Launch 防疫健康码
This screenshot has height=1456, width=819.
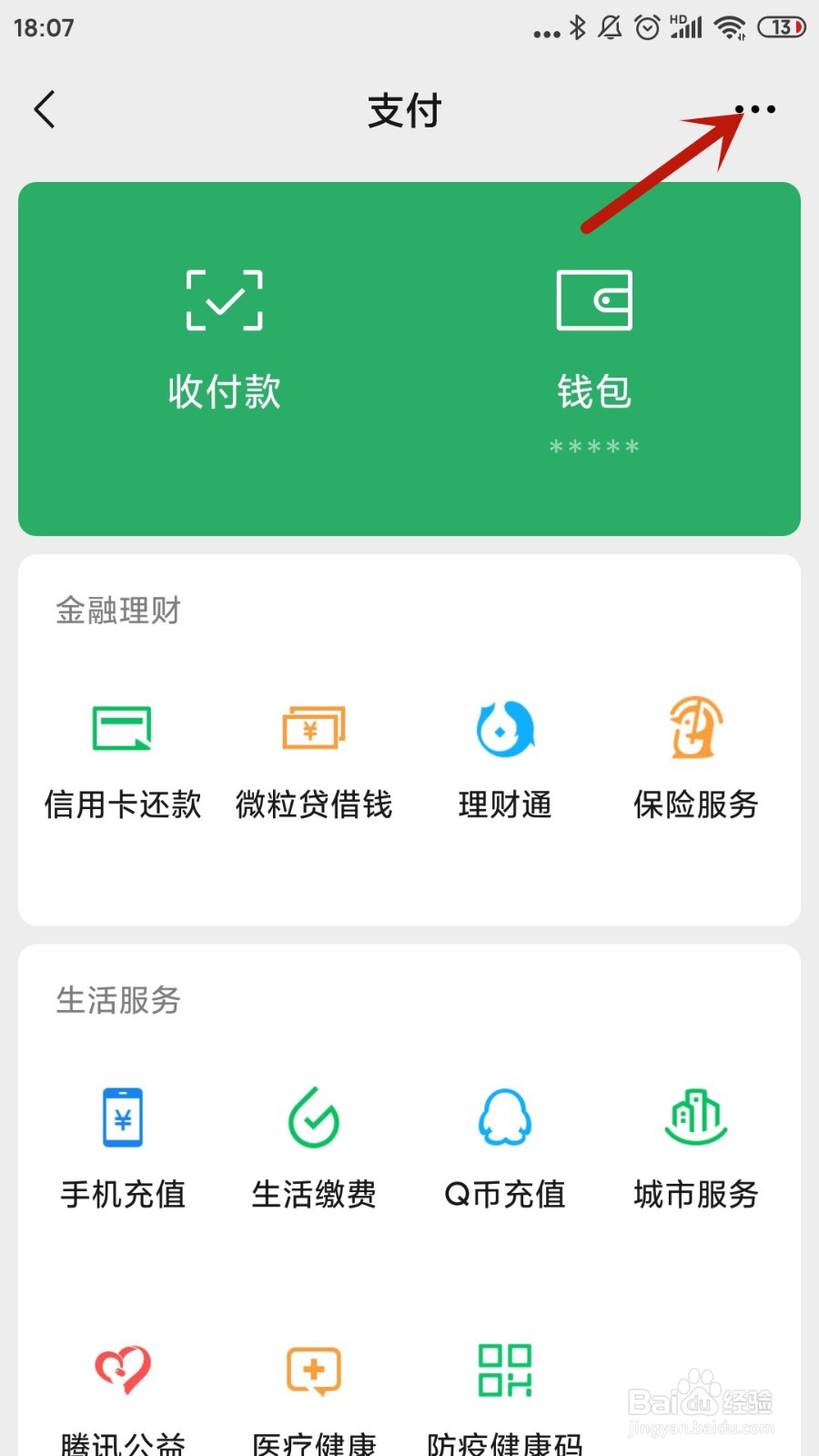click(505, 1392)
